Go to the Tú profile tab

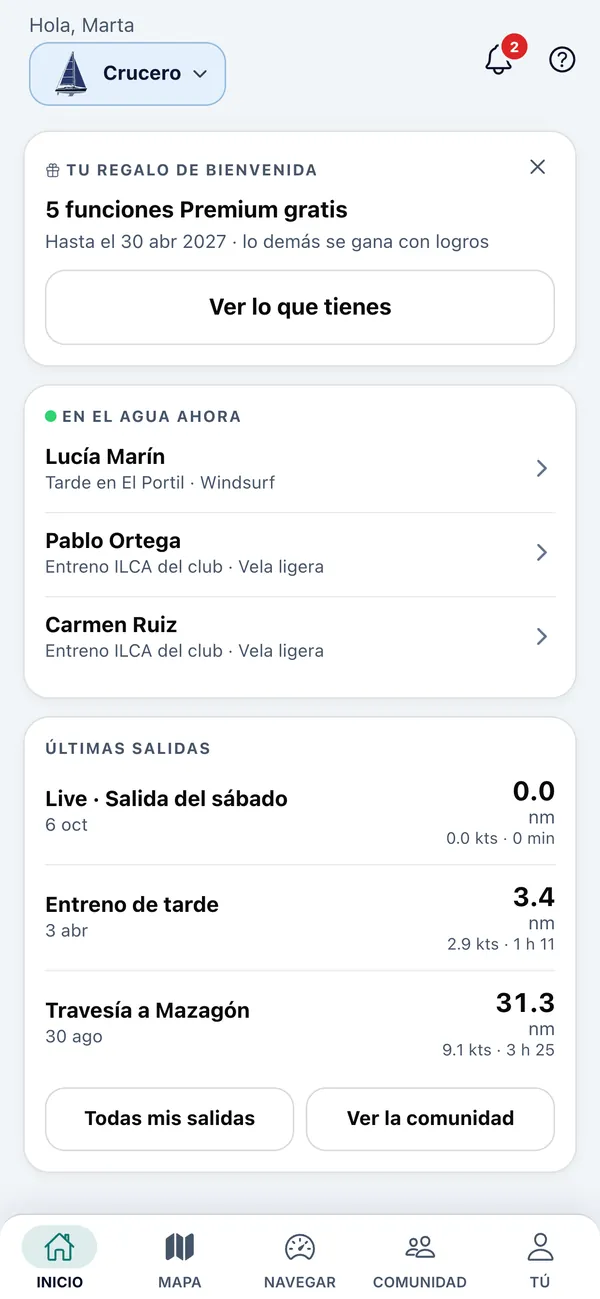tap(540, 1258)
